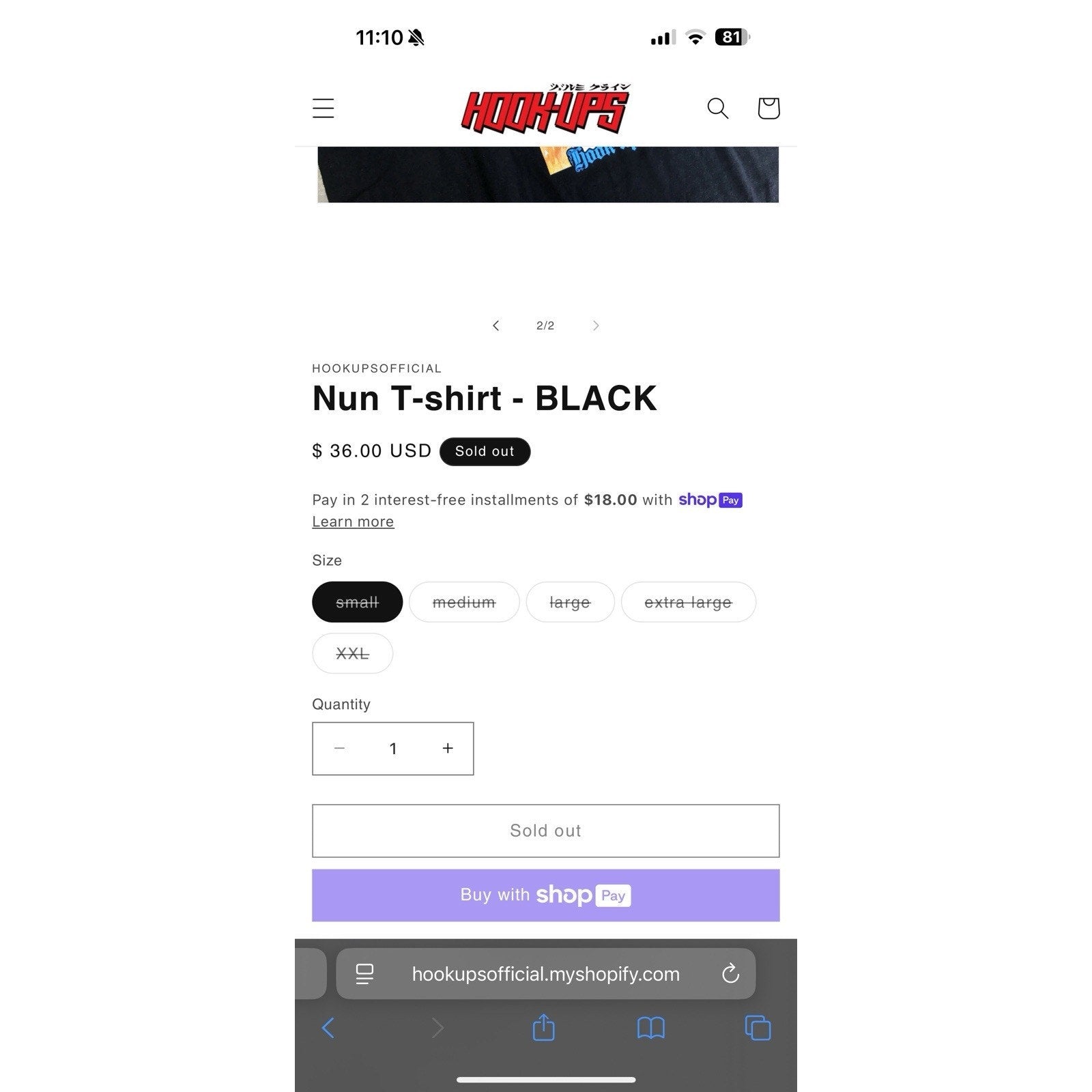
Task: Increase quantity with plus button
Action: pos(448,748)
